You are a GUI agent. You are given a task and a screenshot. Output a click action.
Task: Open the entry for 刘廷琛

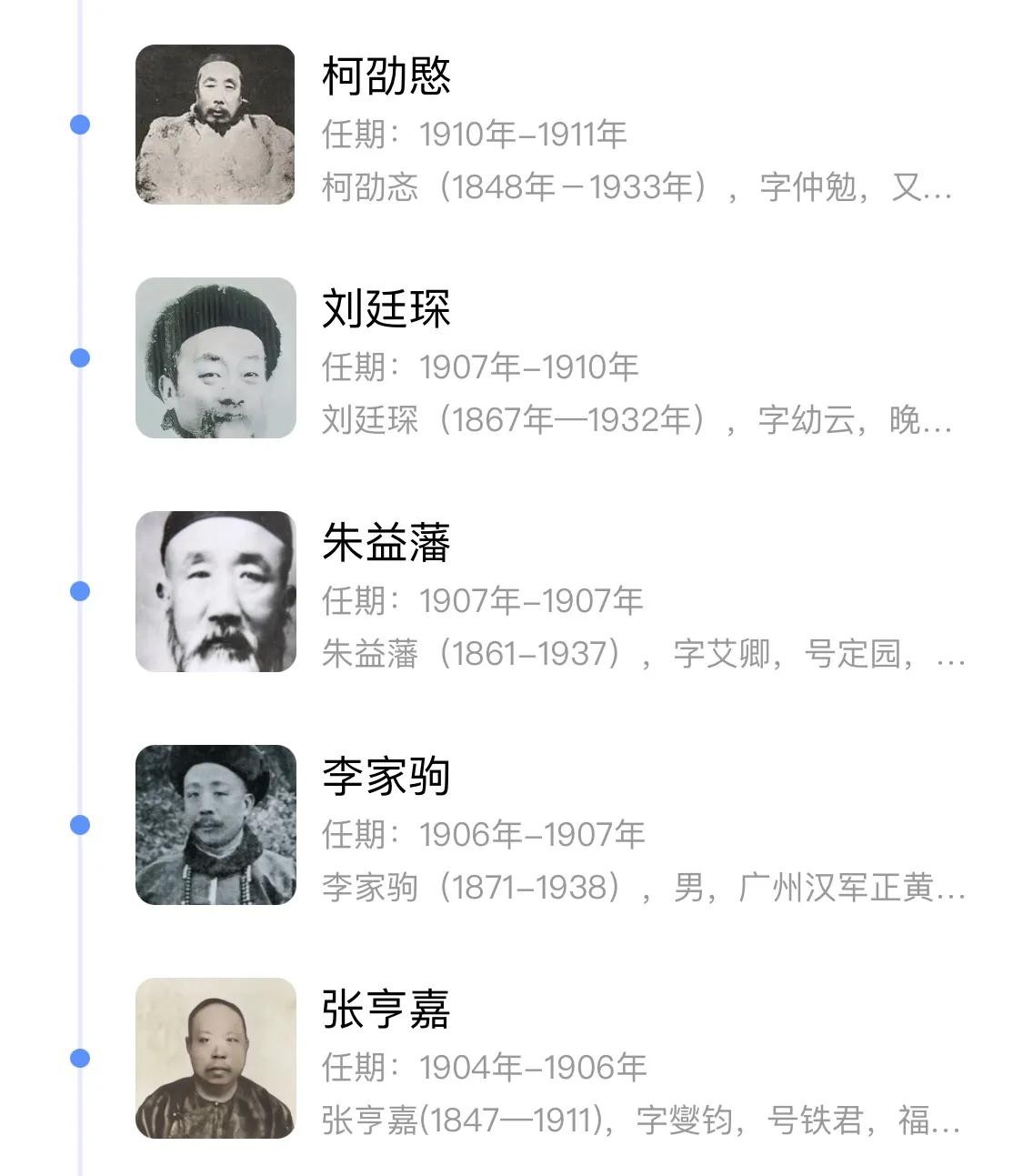[x=386, y=309]
